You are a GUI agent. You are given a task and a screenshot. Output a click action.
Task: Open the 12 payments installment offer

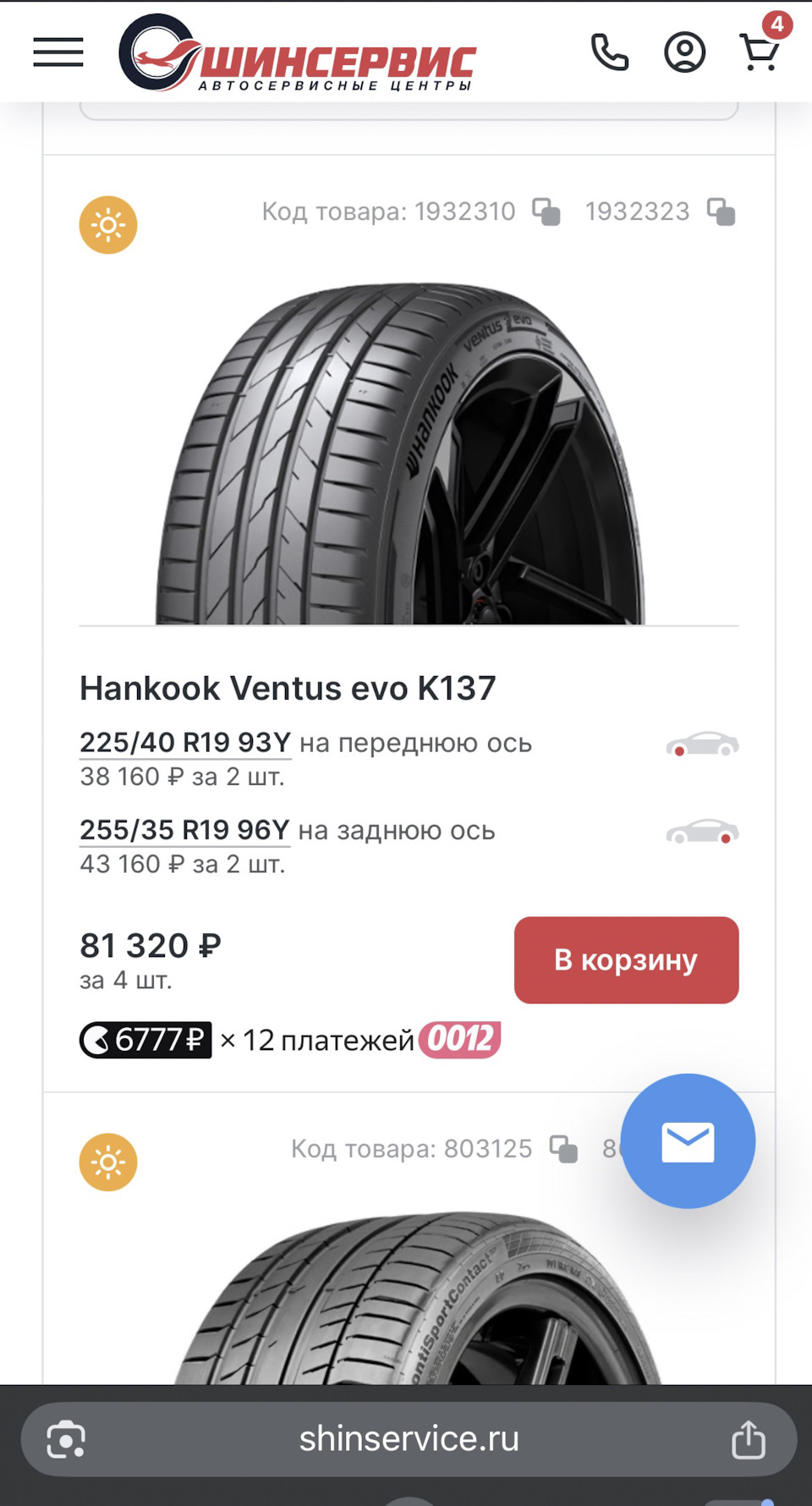coord(290,1040)
